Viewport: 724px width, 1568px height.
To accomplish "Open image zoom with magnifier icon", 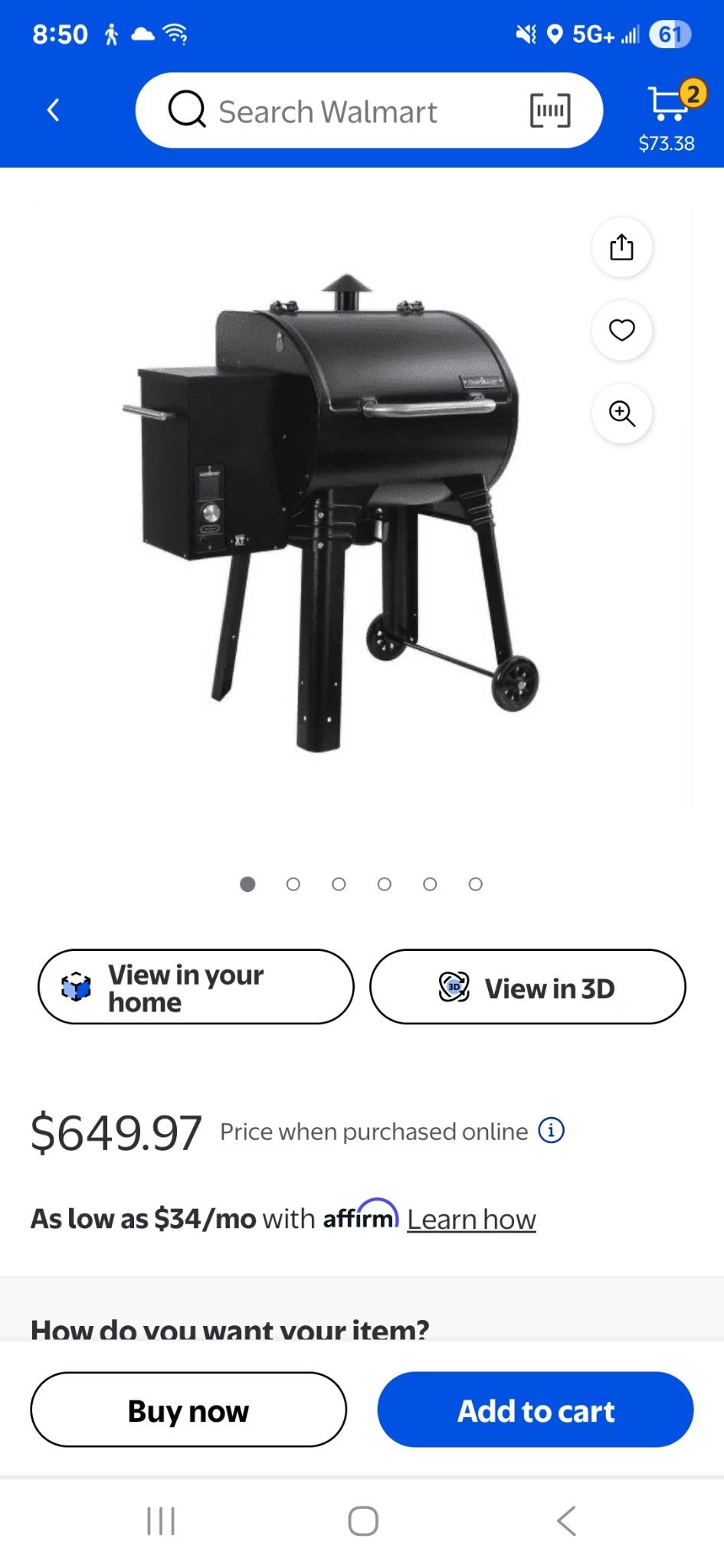I will pos(621,413).
